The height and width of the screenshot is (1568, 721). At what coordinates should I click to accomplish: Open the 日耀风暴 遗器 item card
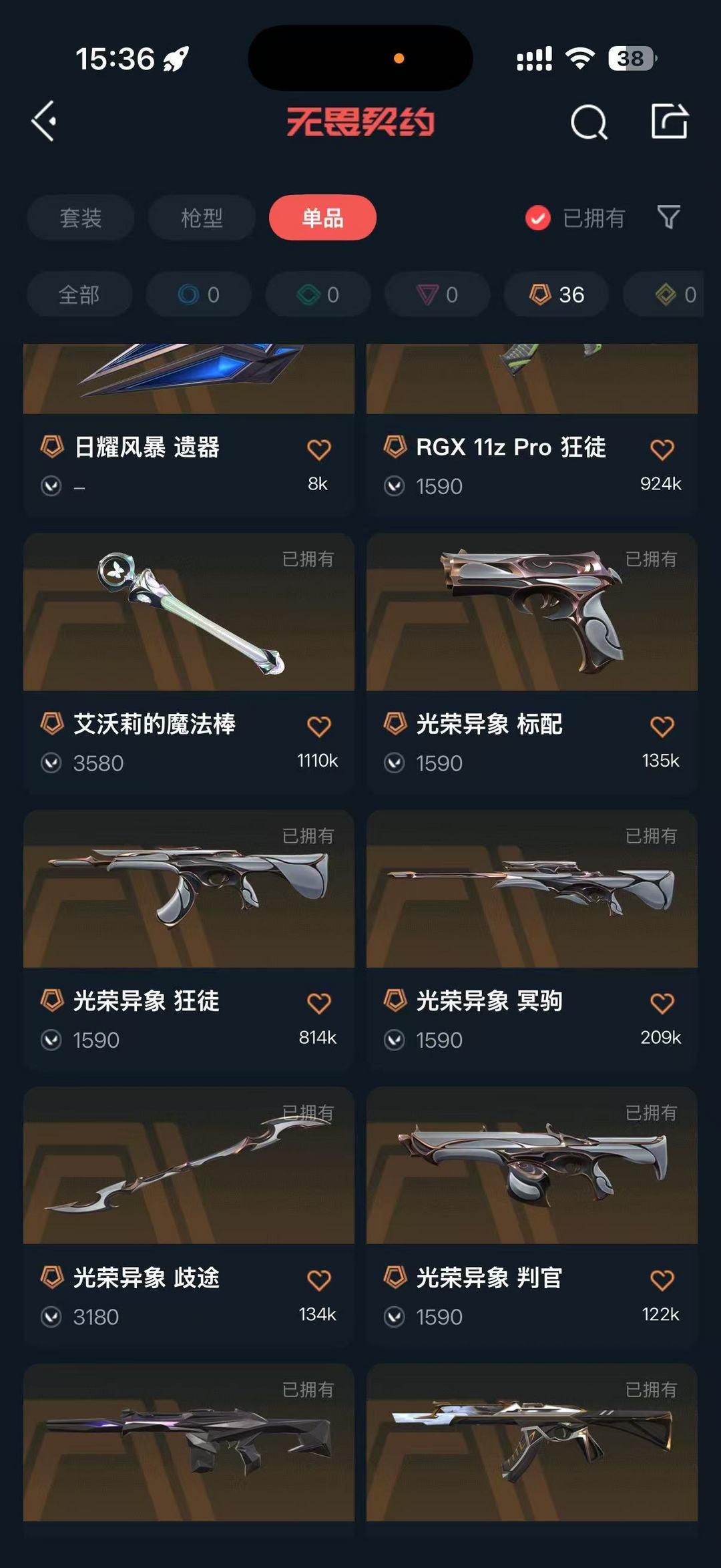click(x=189, y=431)
